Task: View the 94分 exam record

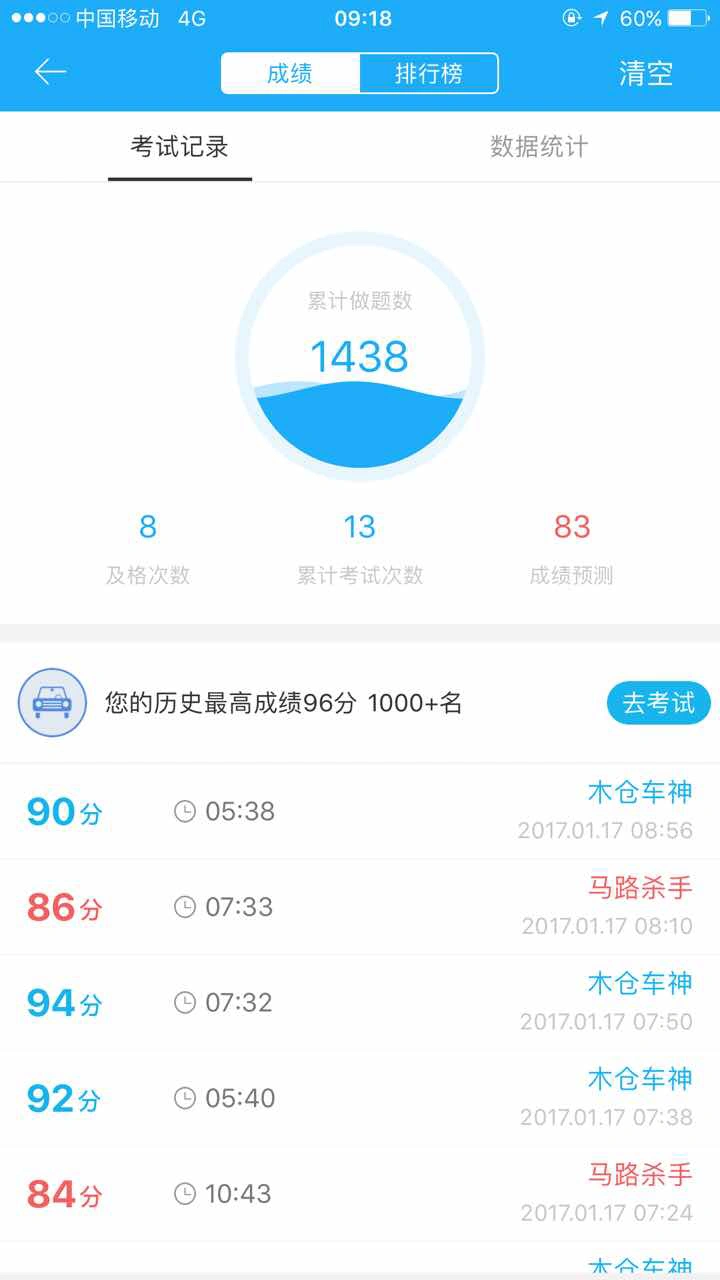Action: 360,1002
